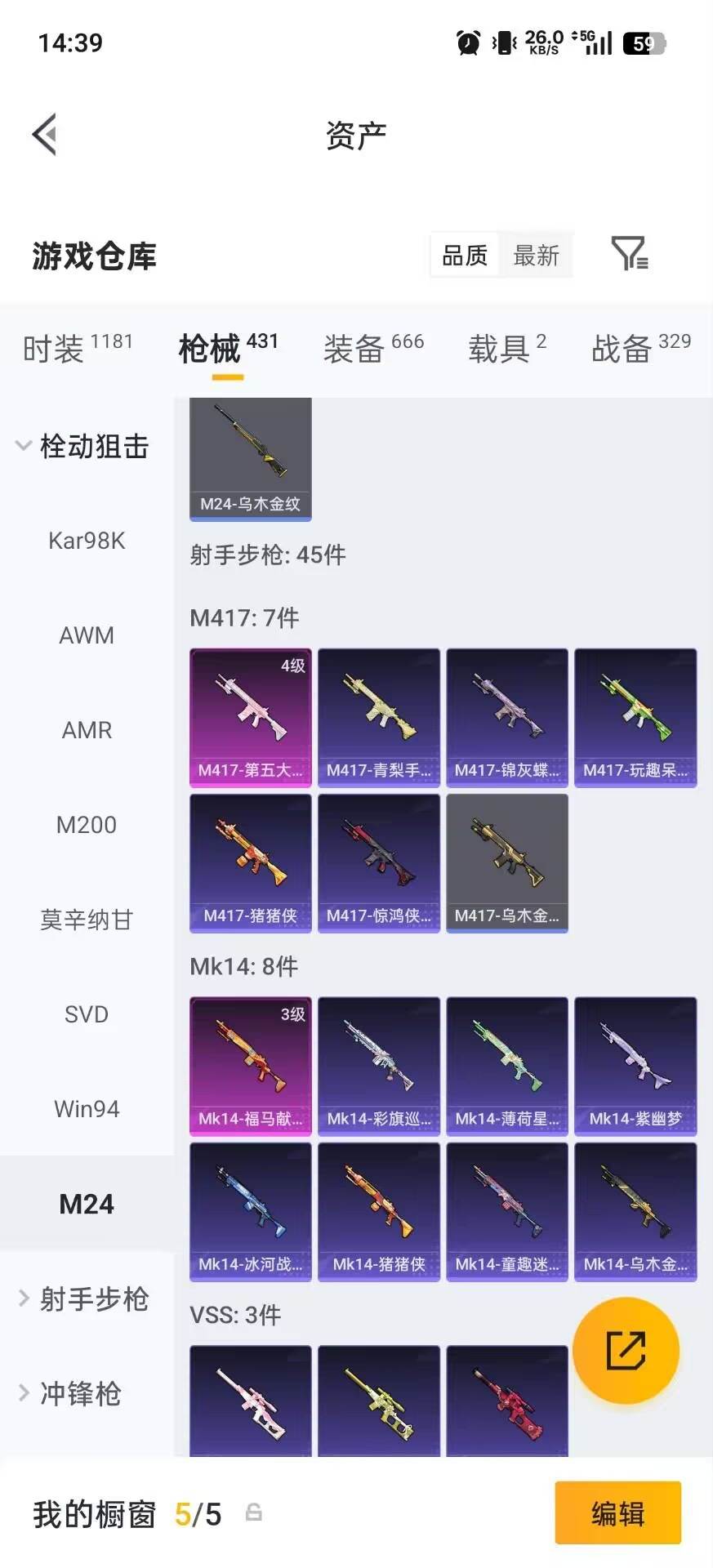Screen dimensions: 713x1568
Task: Expand the 射手步枪 category
Action: coord(84,1298)
